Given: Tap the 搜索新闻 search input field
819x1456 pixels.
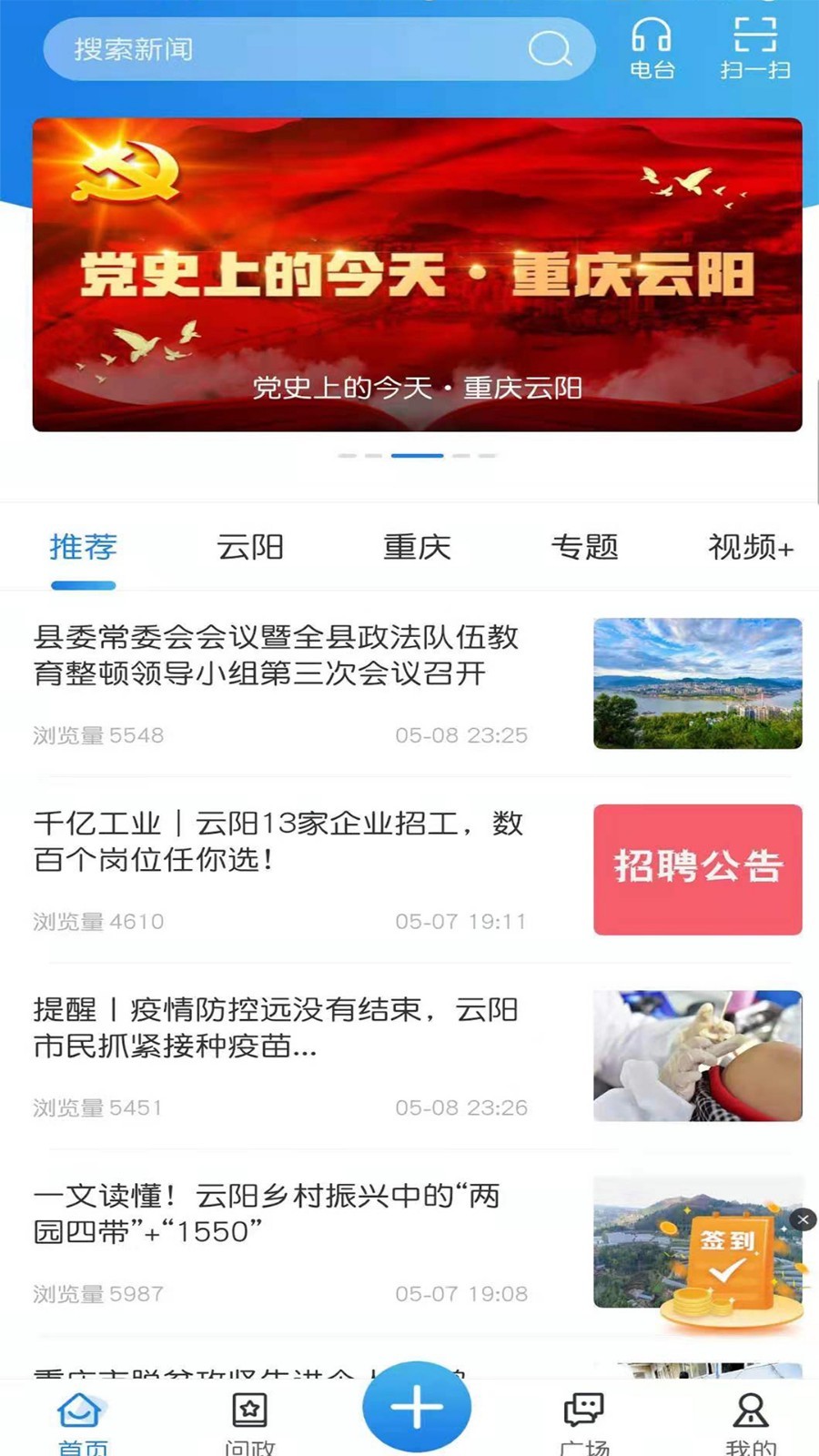Looking at the screenshot, I should coord(273,49).
